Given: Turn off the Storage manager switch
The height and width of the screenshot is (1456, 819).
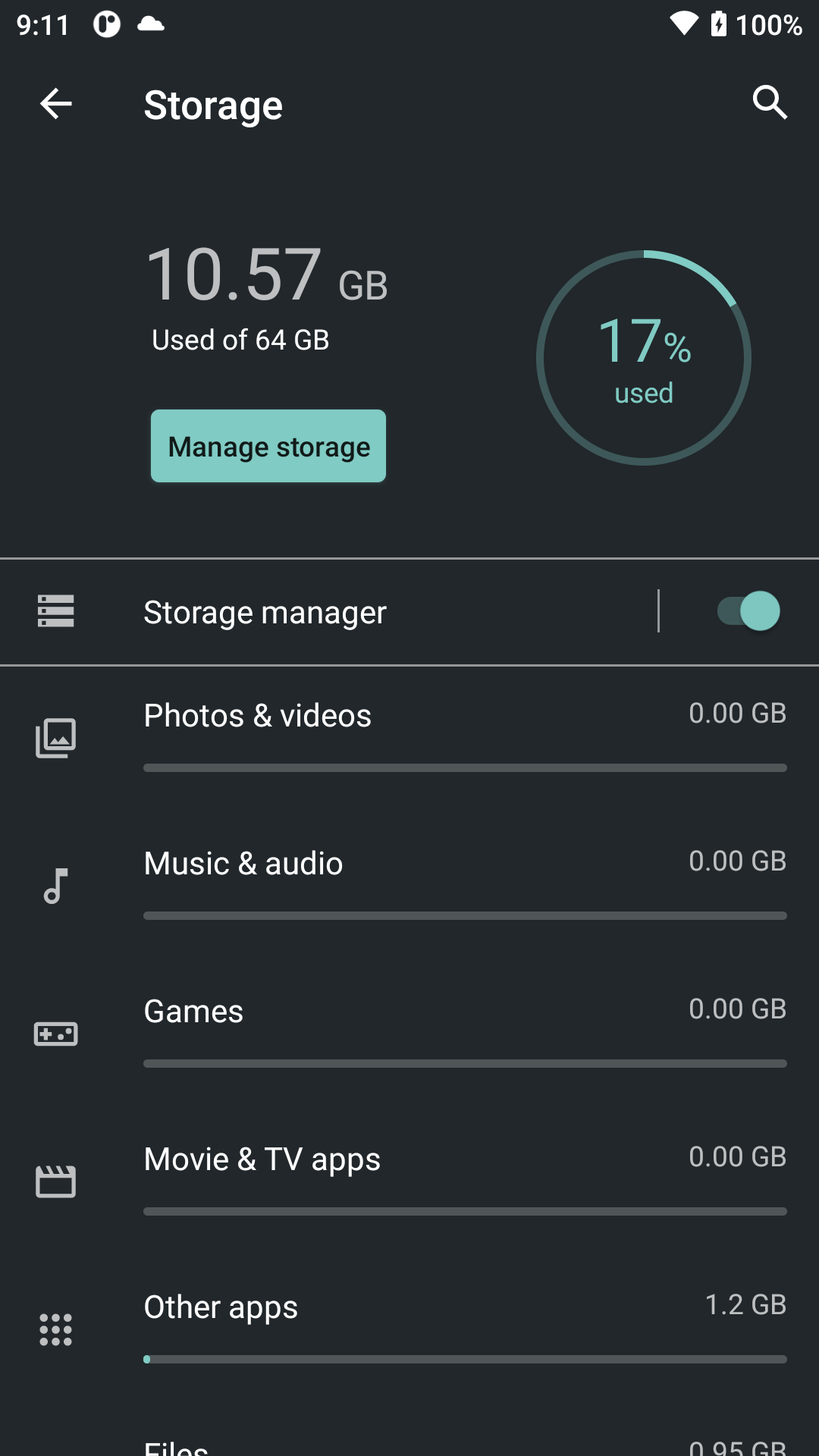Looking at the screenshot, I should pos(748,611).
